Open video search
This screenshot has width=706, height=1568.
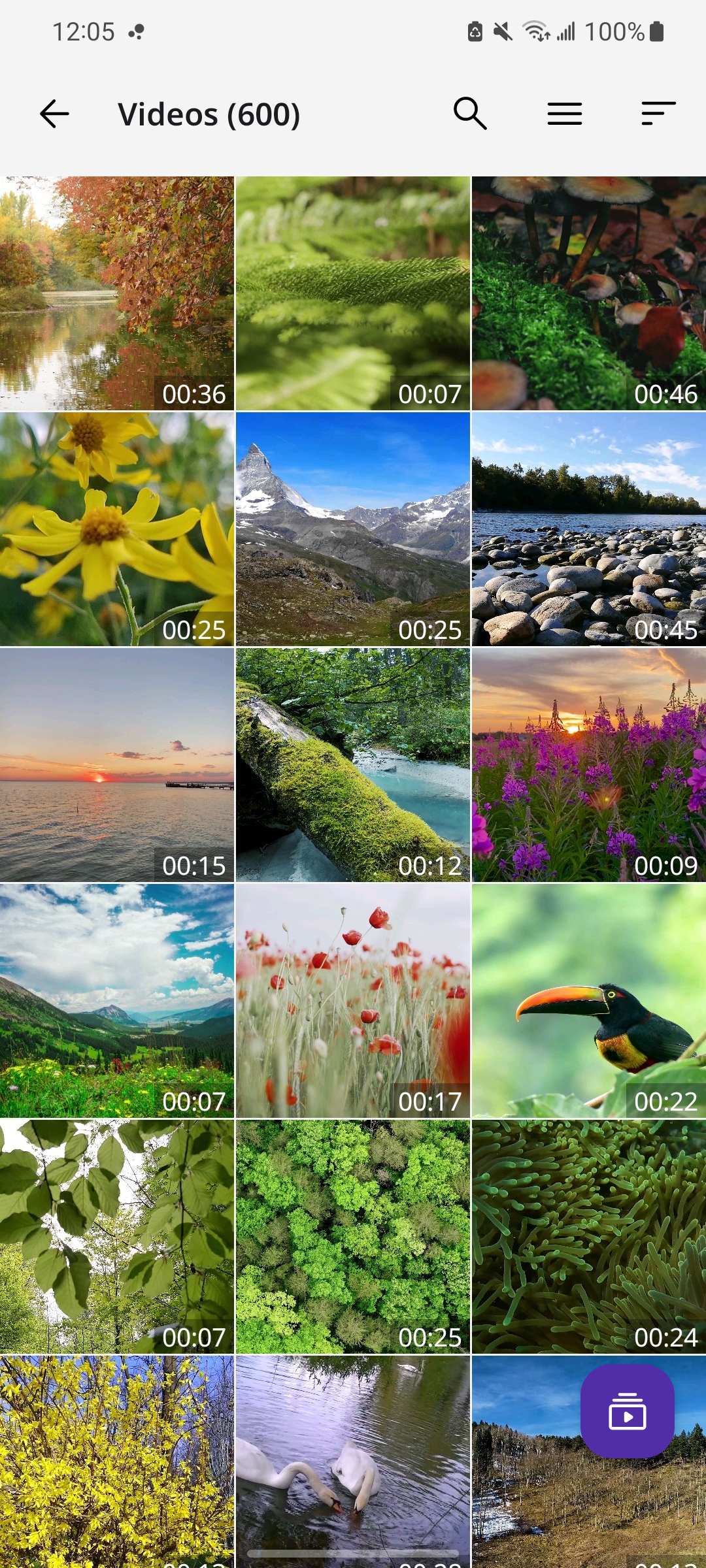pos(470,114)
